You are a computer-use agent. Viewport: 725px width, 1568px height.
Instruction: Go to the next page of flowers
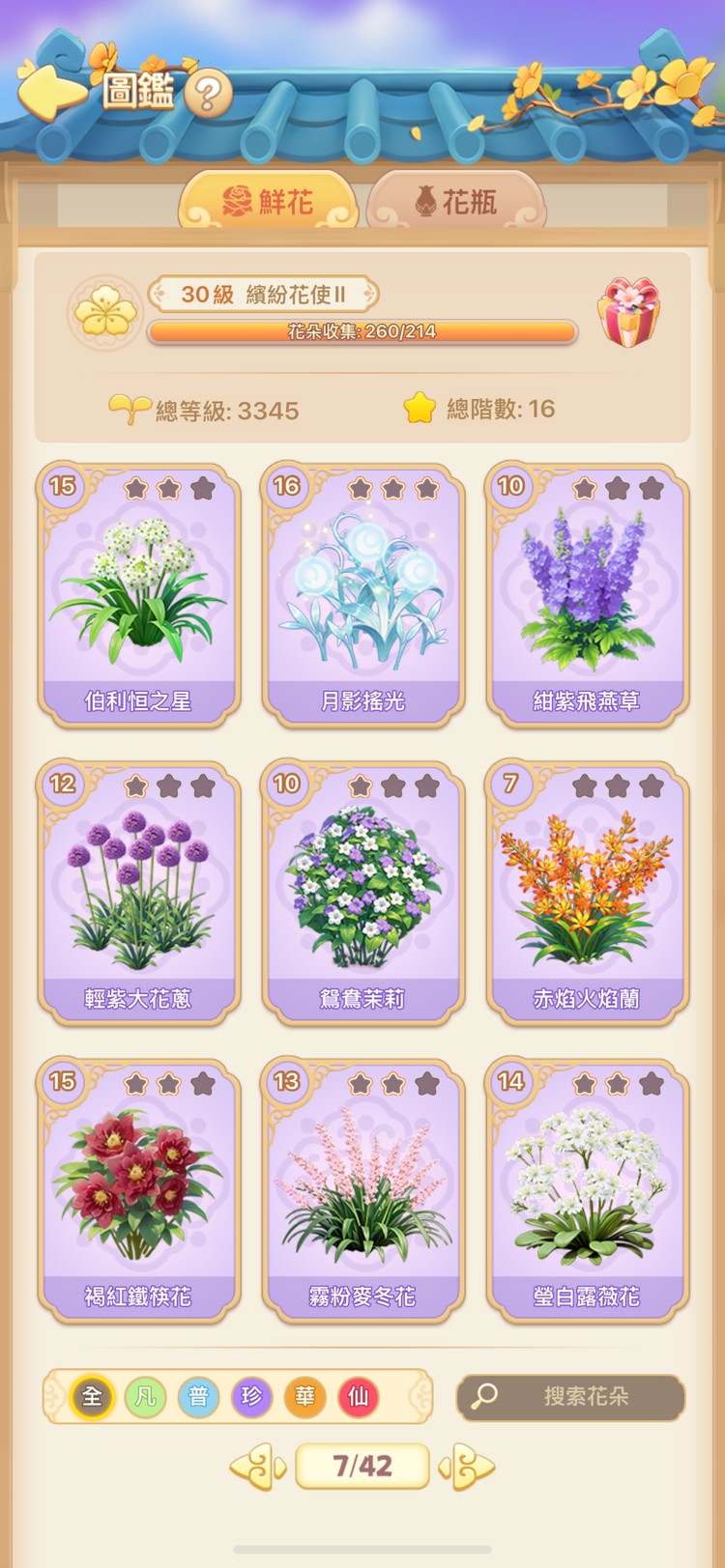[468, 1468]
